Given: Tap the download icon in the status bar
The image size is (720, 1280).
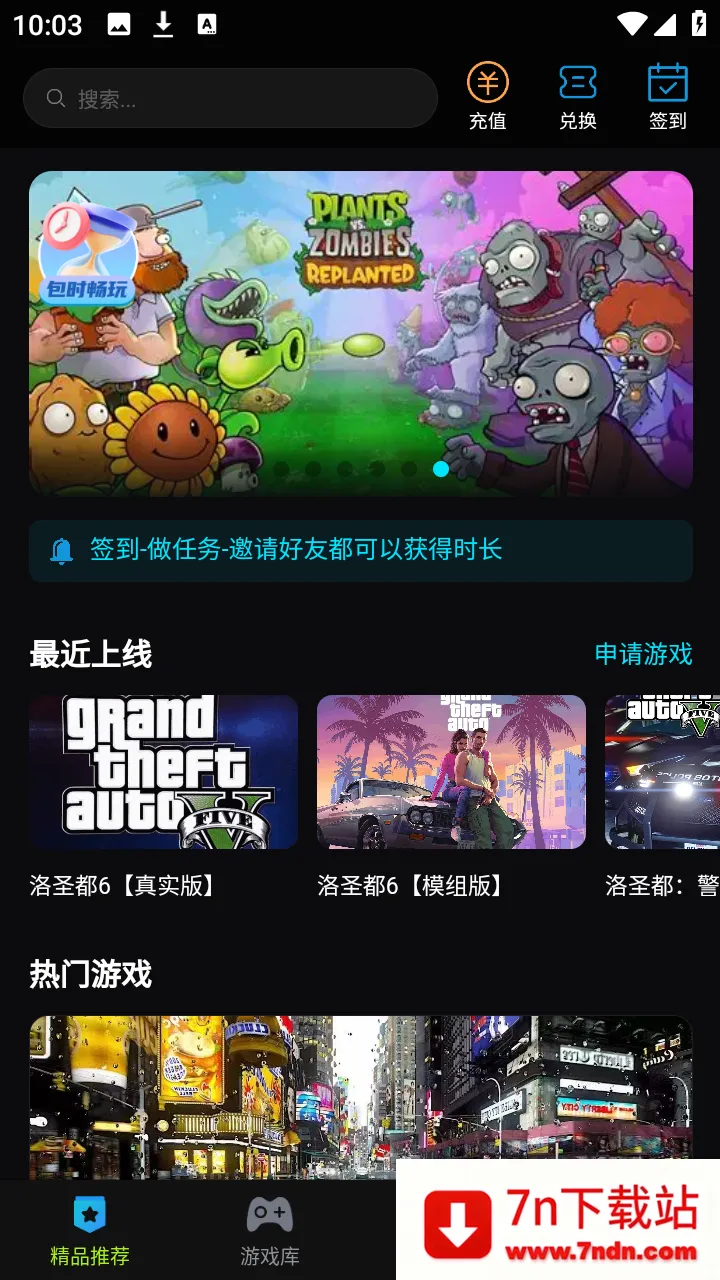Looking at the screenshot, I should click(163, 22).
